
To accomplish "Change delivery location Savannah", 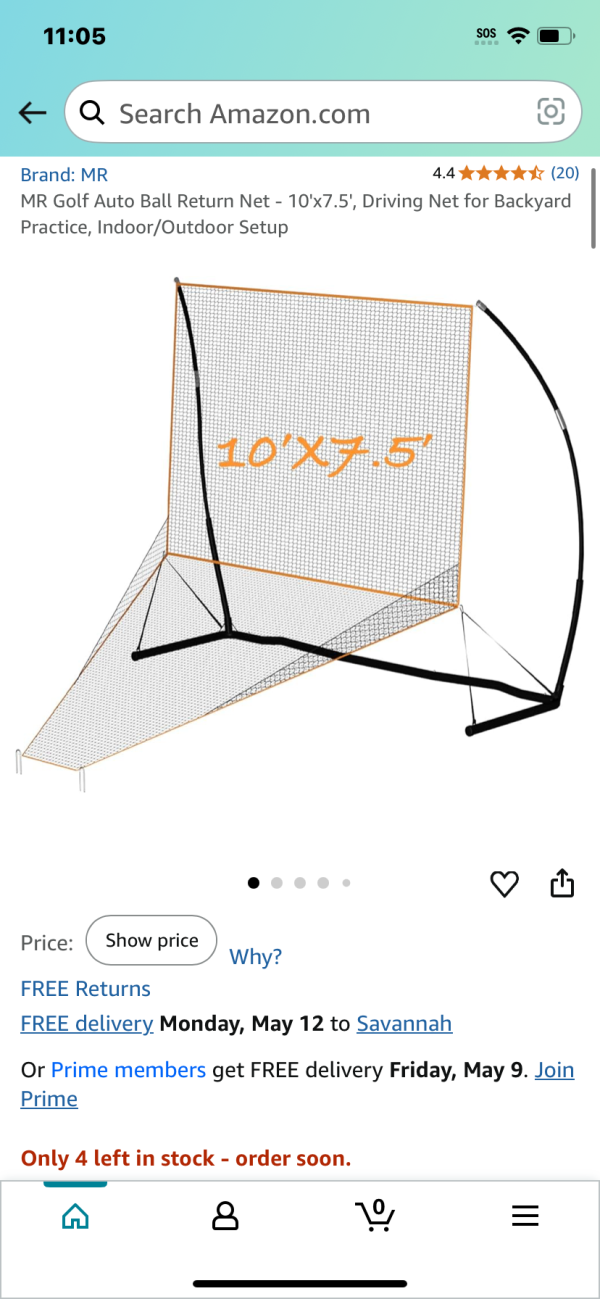I will coord(404,1024).
